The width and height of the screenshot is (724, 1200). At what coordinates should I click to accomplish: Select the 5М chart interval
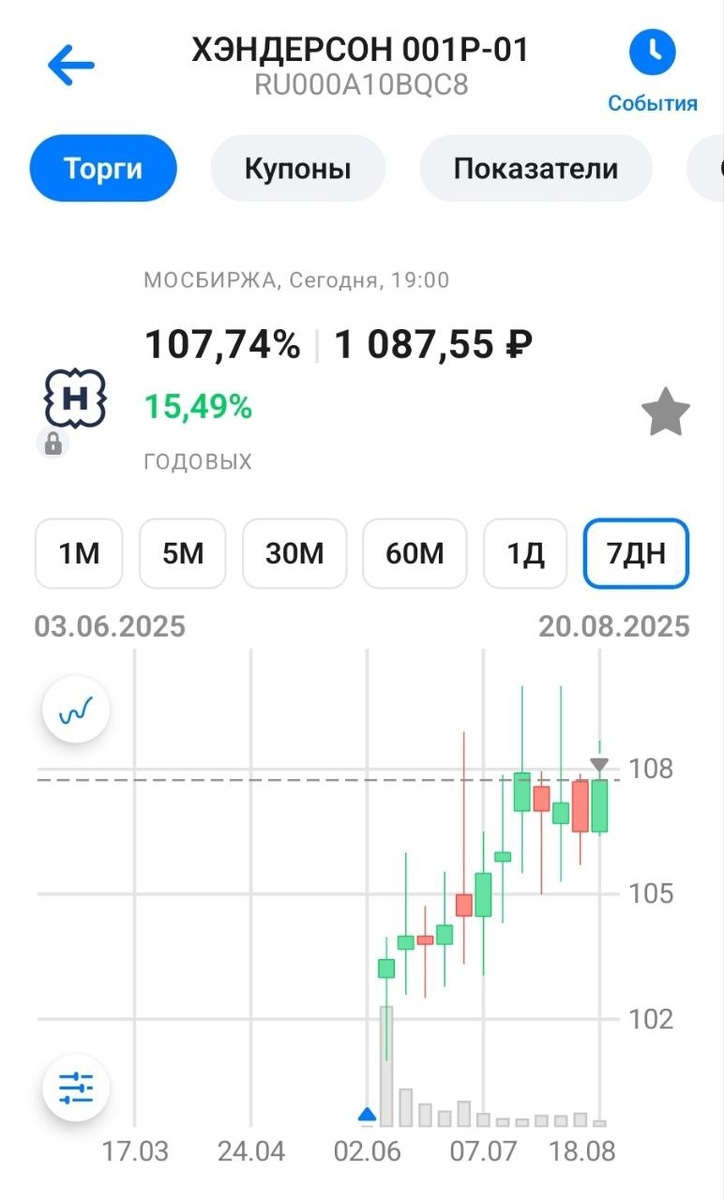click(183, 553)
